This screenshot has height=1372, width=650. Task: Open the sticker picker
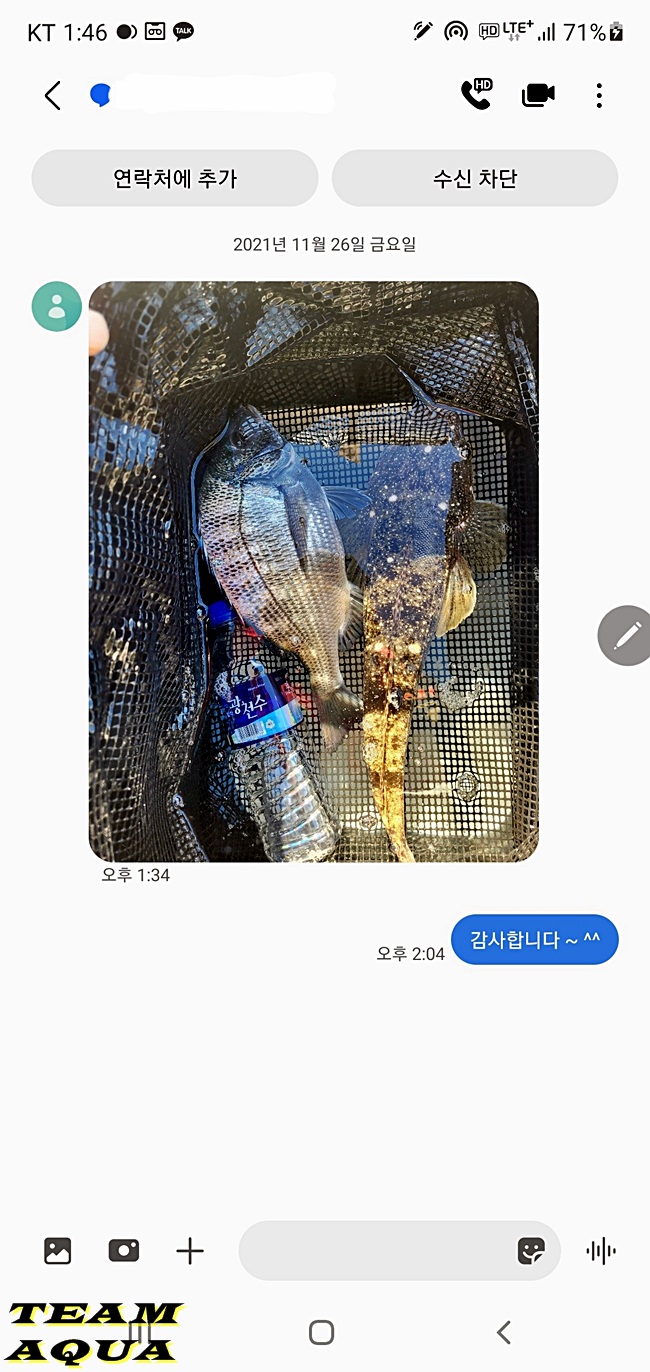tap(531, 1250)
